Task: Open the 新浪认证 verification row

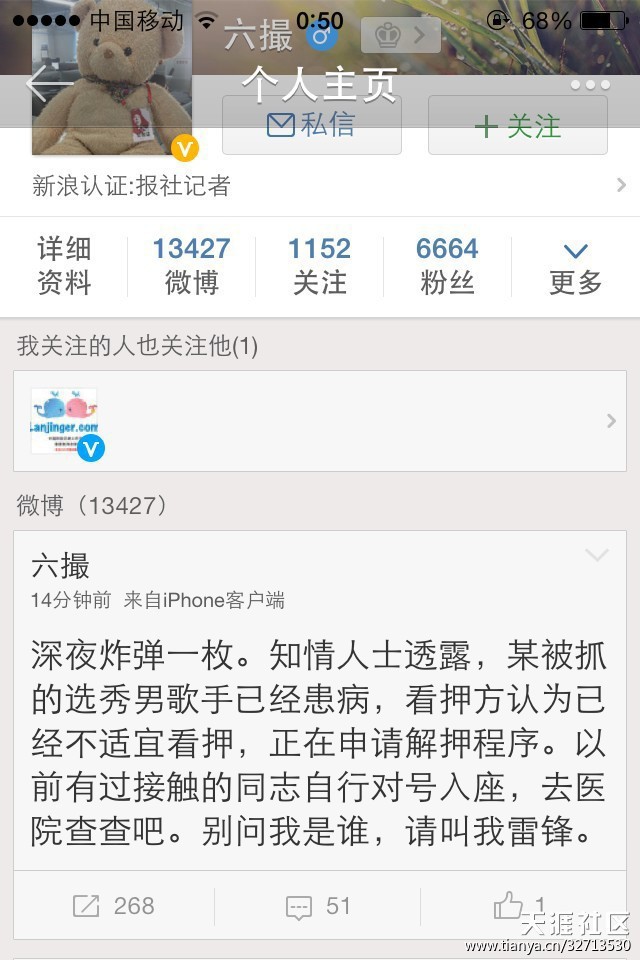Action: [x=320, y=185]
